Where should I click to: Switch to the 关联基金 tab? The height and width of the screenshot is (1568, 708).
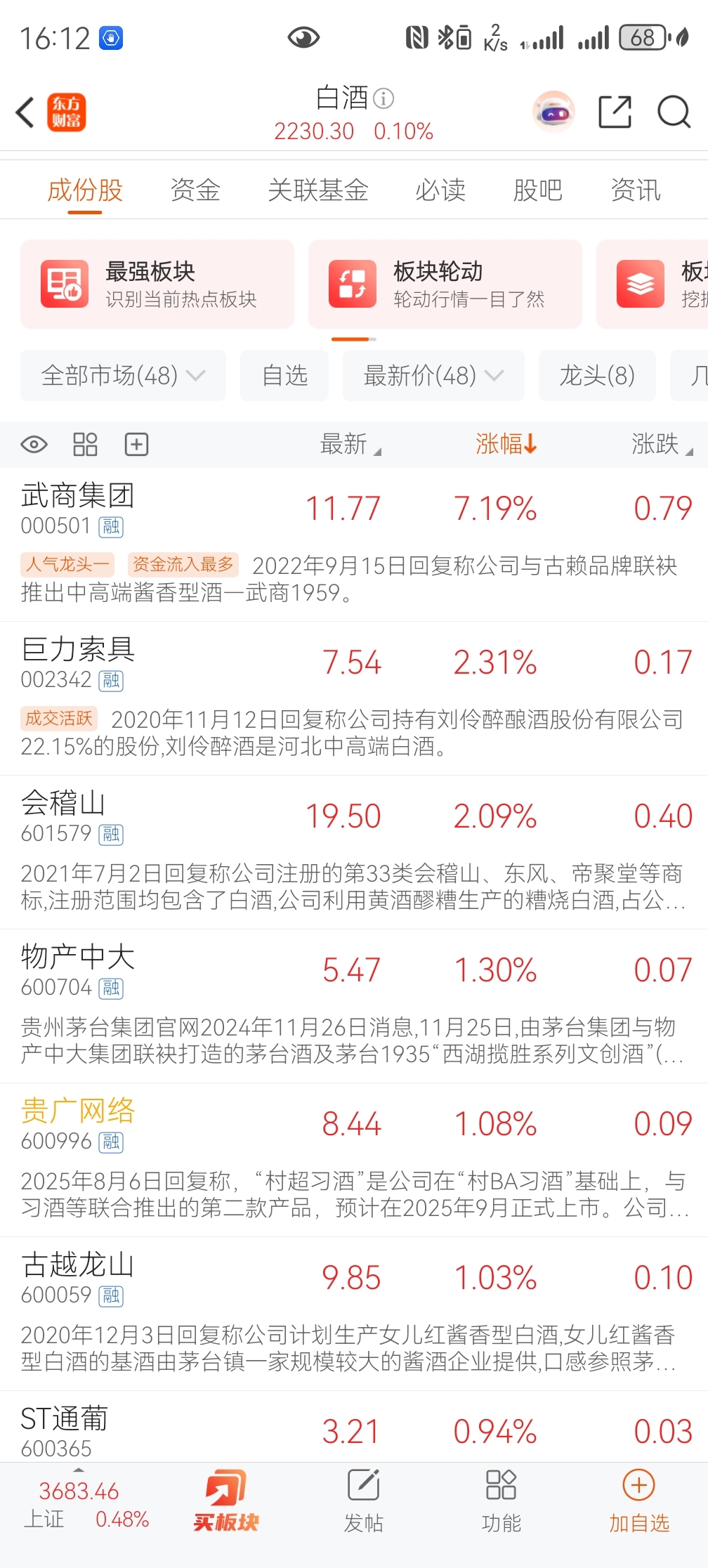click(x=318, y=190)
